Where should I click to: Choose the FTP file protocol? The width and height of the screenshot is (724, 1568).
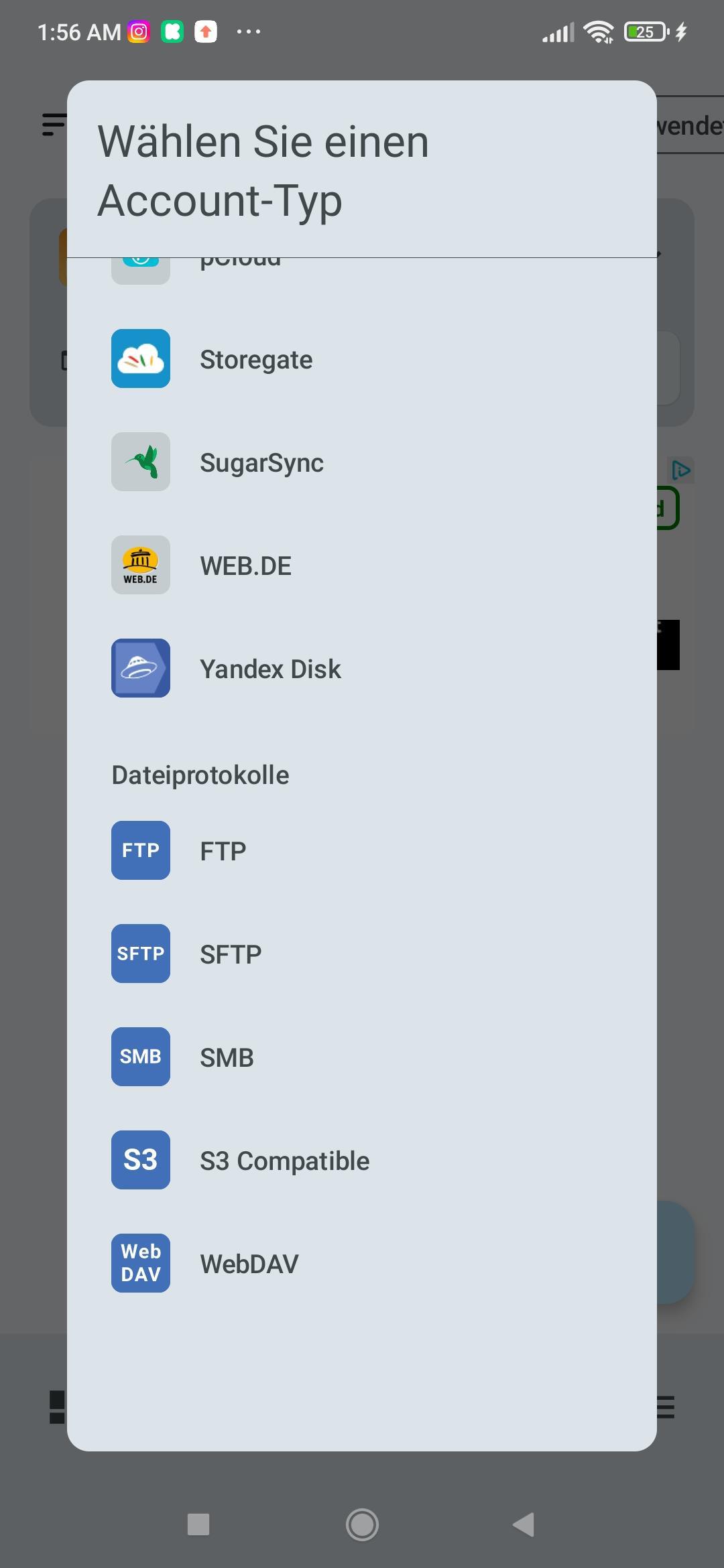(223, 851)
